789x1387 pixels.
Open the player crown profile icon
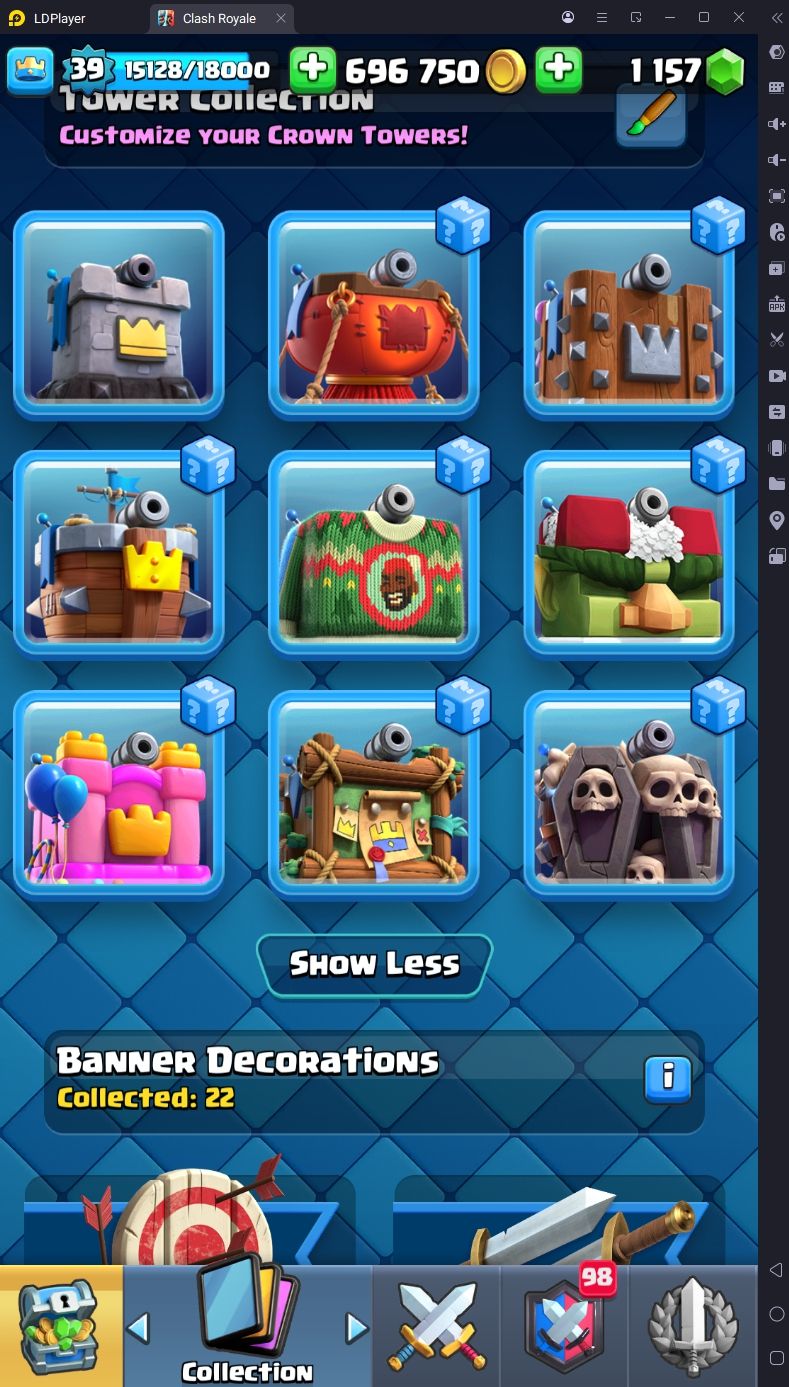(x=30, y=70)
